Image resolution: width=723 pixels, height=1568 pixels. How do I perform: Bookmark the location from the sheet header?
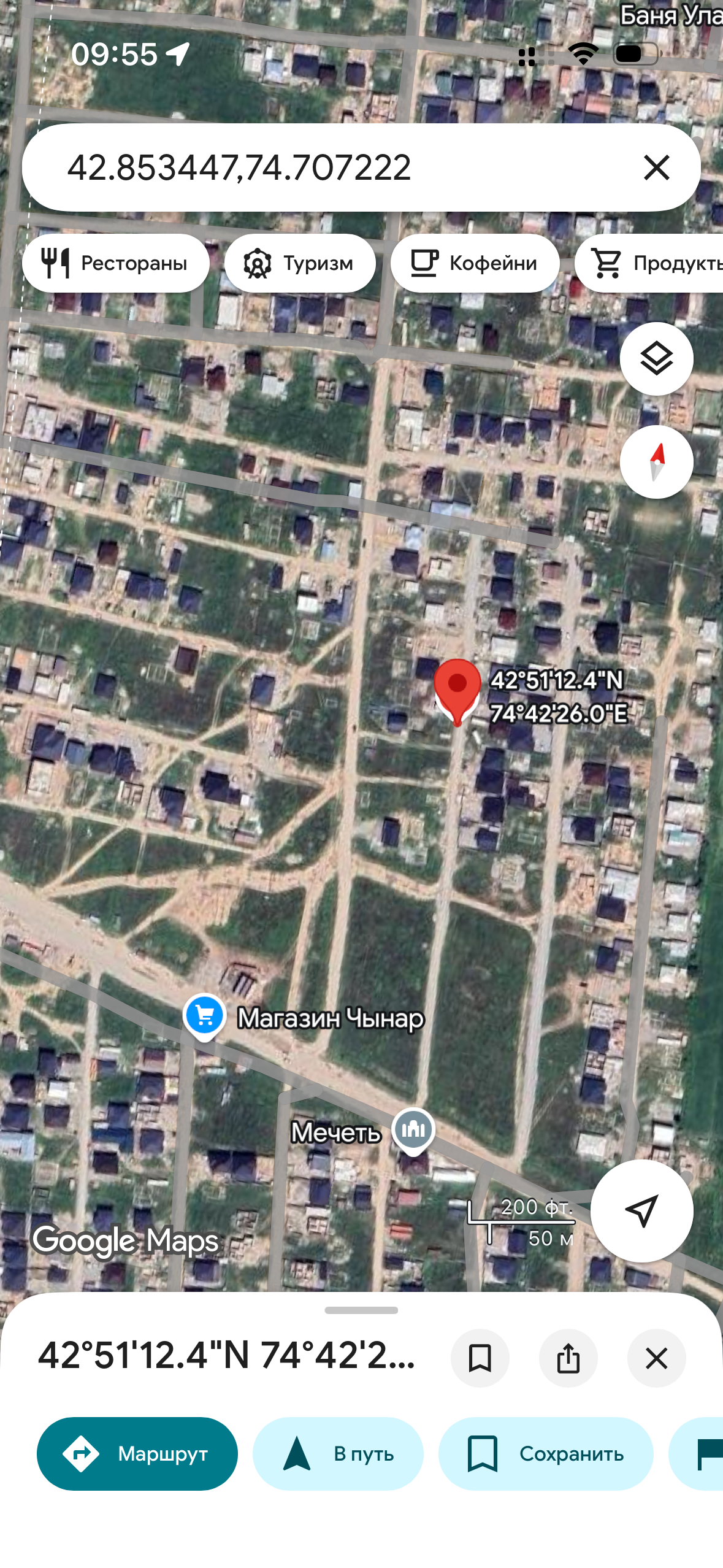(480, 1358)
